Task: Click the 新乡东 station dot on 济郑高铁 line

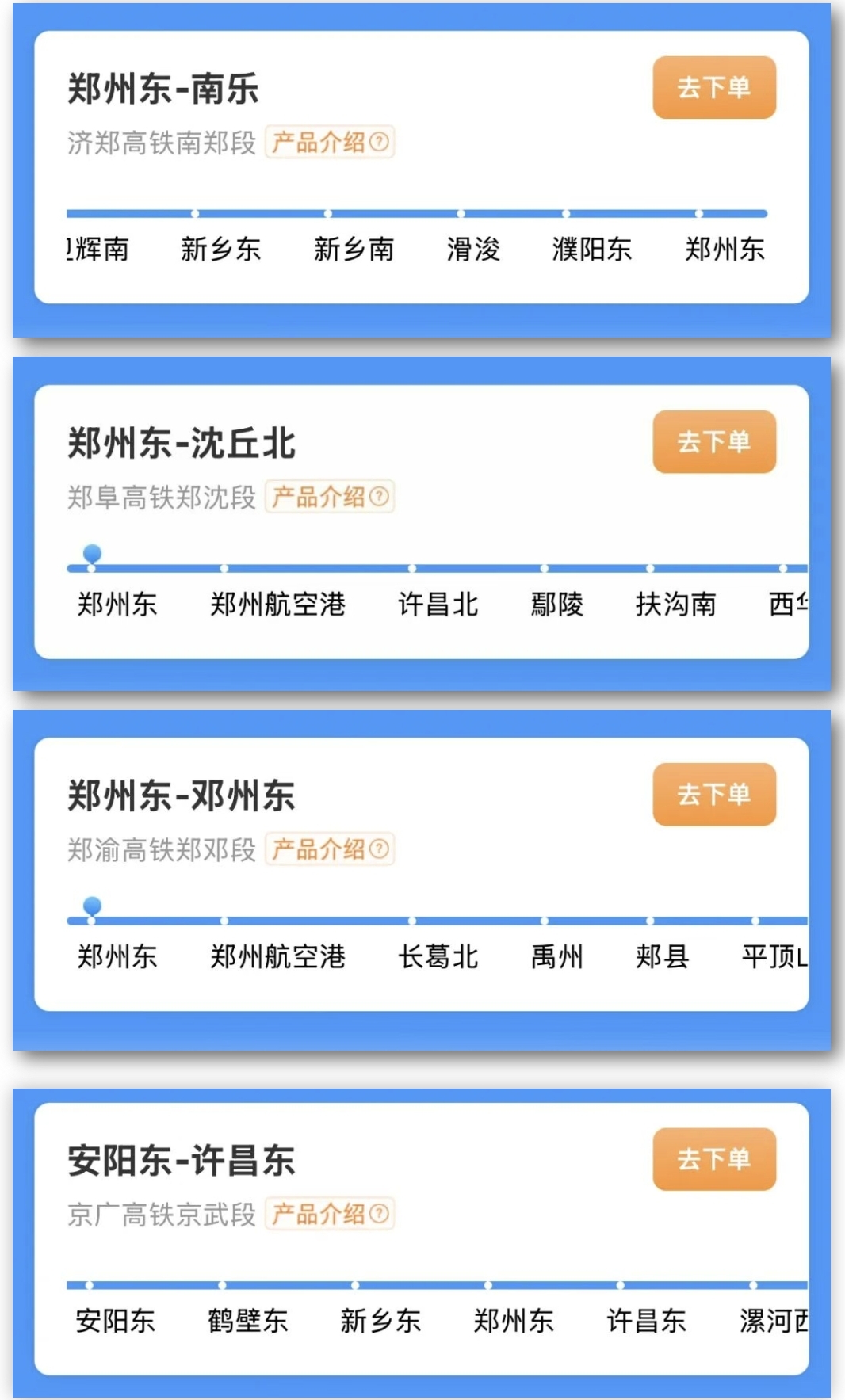Action: [x=195, y=212]
